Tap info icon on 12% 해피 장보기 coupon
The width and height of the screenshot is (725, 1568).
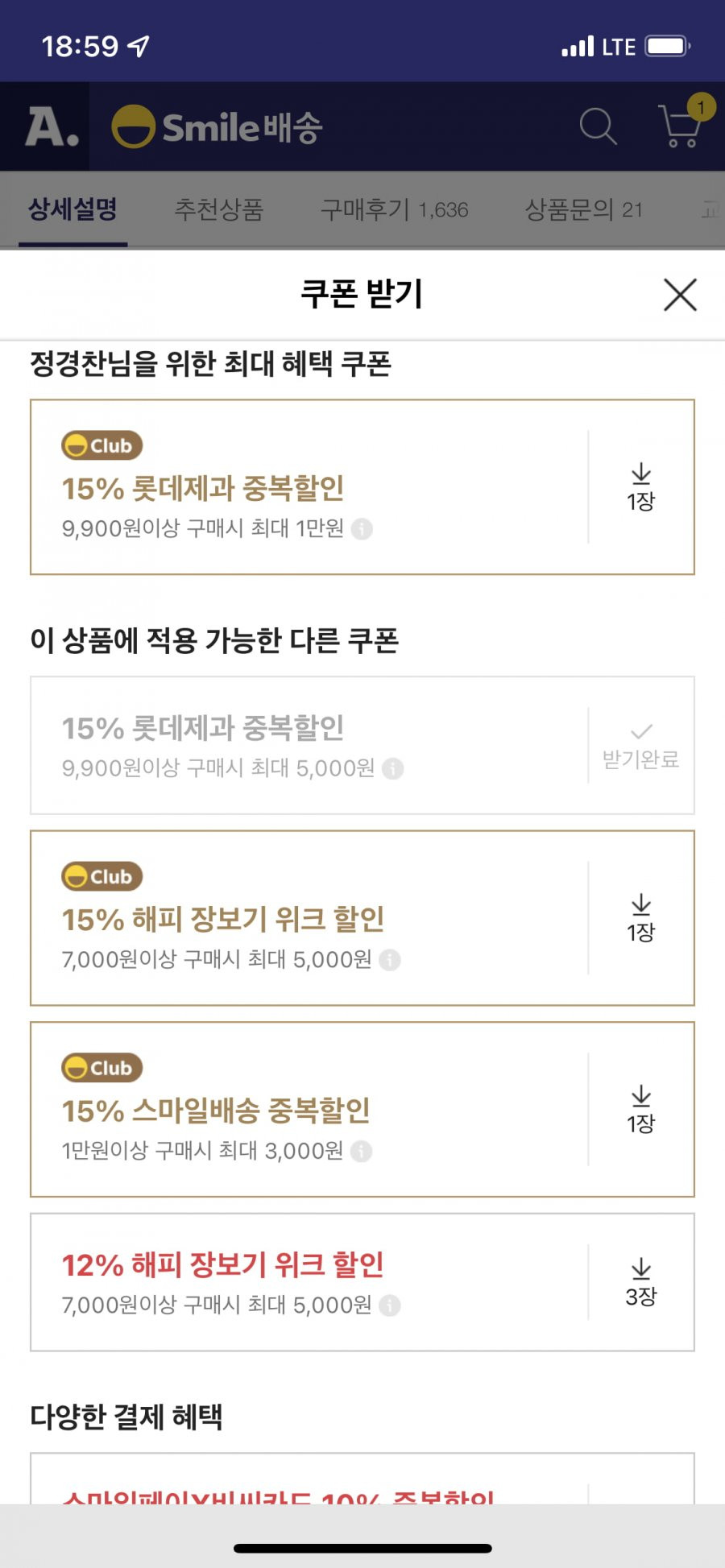[390, 1305]
